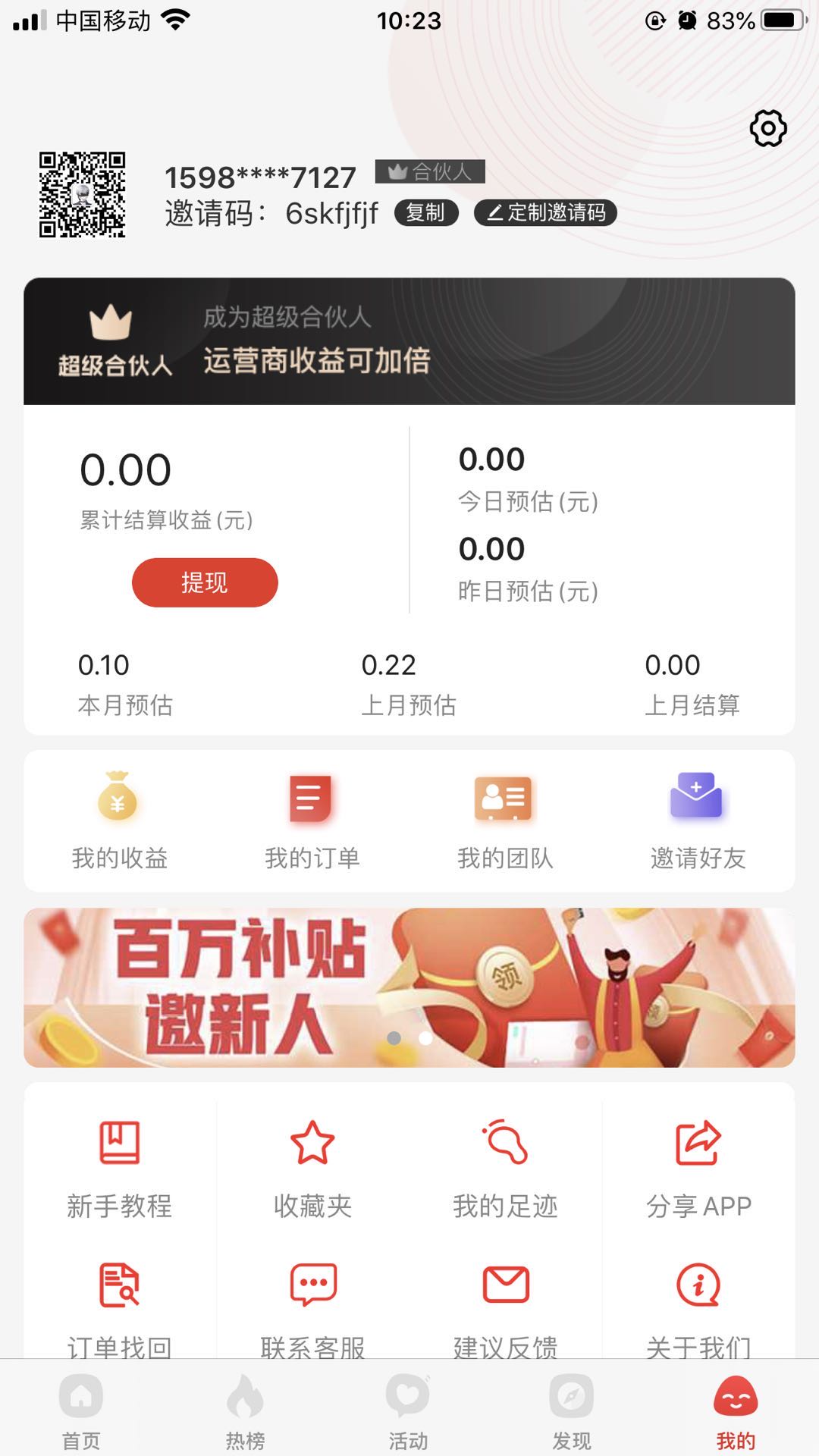The height and width of the screenshot is (1456, 819).
Task: Open the settings gear icon
Action: [768, 128]
